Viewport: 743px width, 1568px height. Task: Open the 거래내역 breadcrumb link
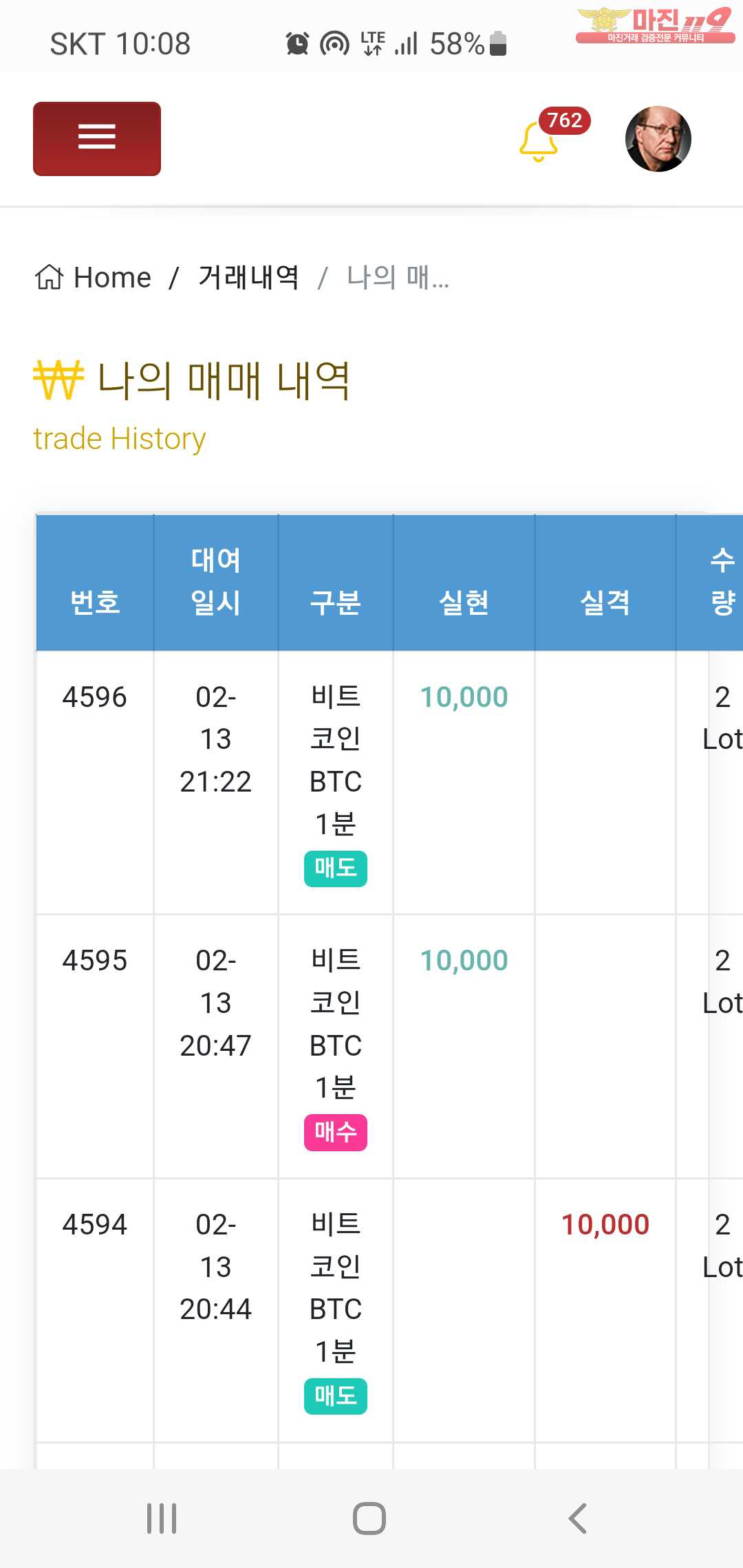pos(248,278)
